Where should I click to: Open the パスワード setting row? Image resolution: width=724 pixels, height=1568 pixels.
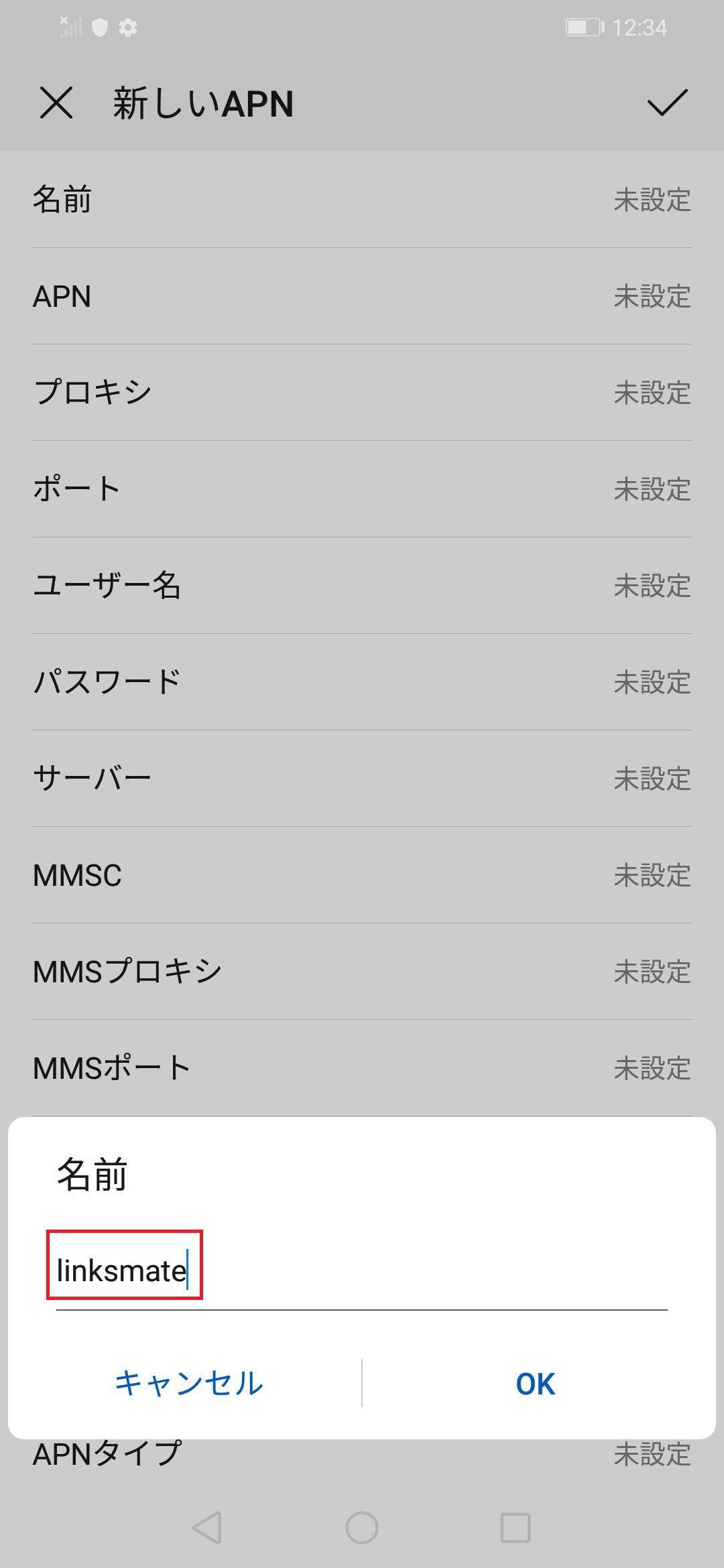pos(362,683)
